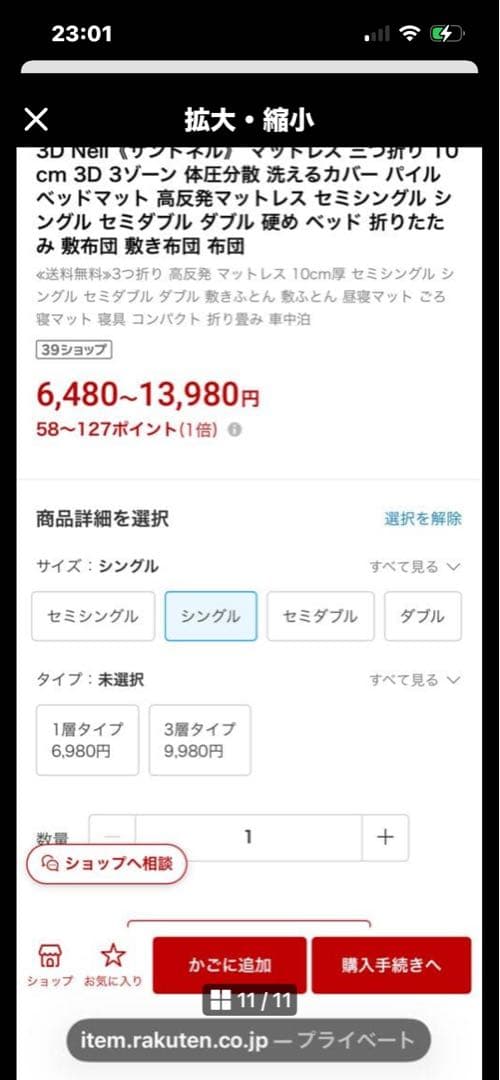Open the 11 / 11 image grid indicator
The height and width of the screenshot is (1080, 500).
coord(249,1000)
